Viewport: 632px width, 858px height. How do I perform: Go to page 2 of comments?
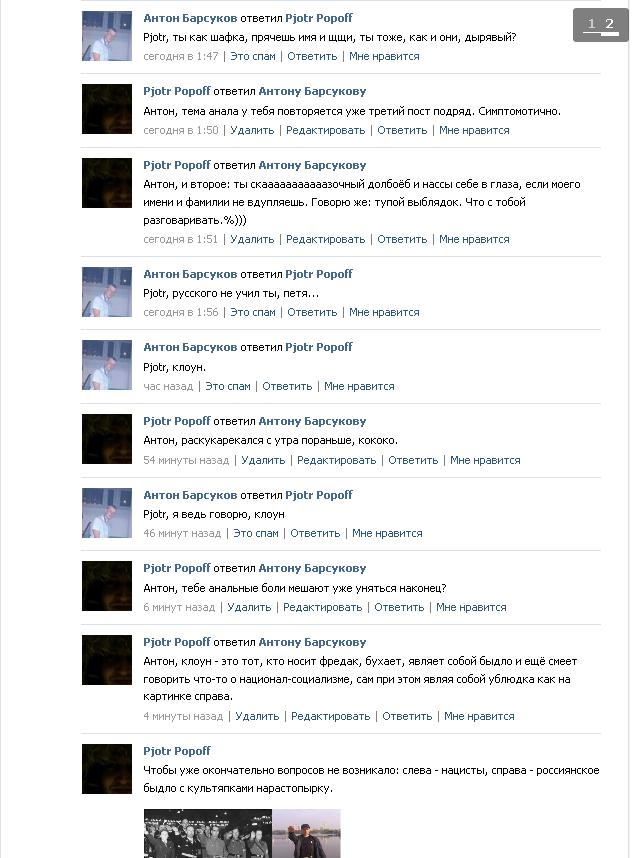609,24
